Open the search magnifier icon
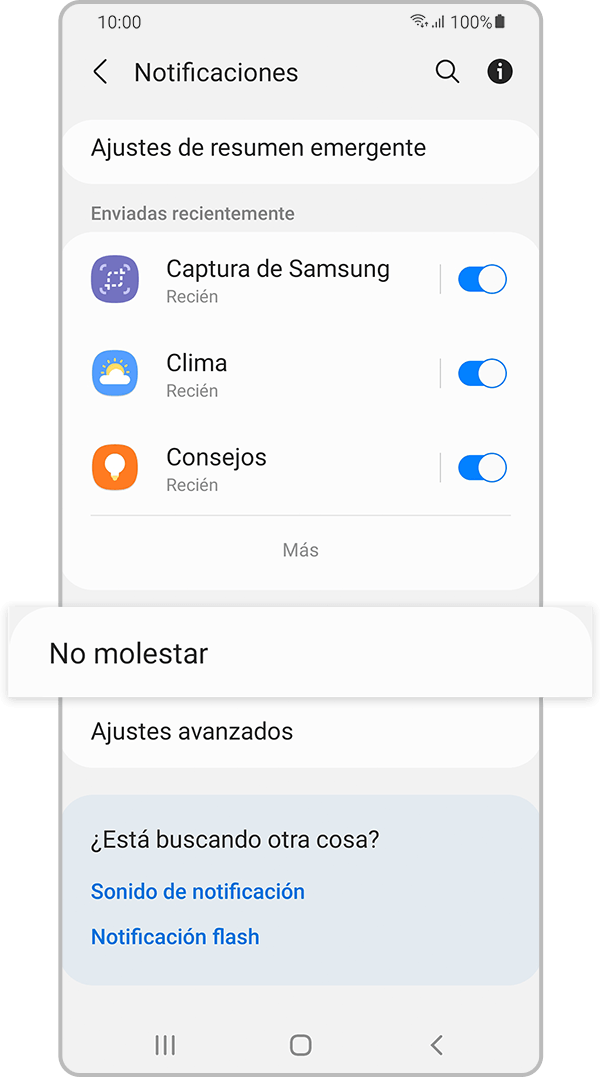Image resolution: width=600 pixels, height=1077 pixels. point(447,72)
